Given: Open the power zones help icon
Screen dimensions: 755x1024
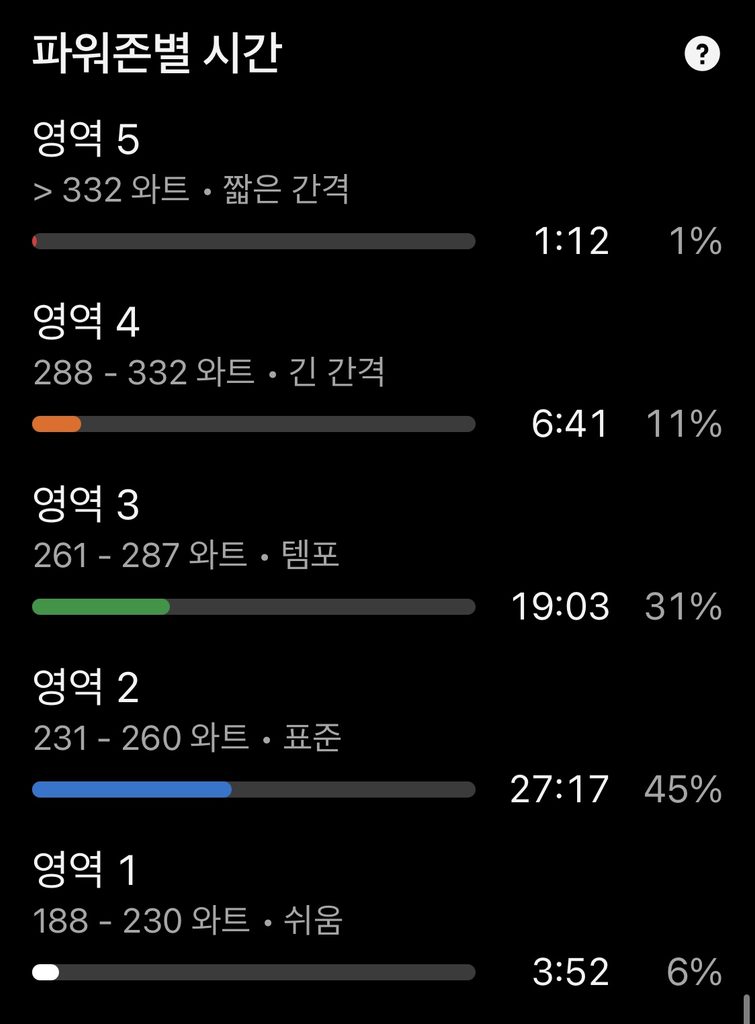Looking at the screenshot, I should (702, 54).
